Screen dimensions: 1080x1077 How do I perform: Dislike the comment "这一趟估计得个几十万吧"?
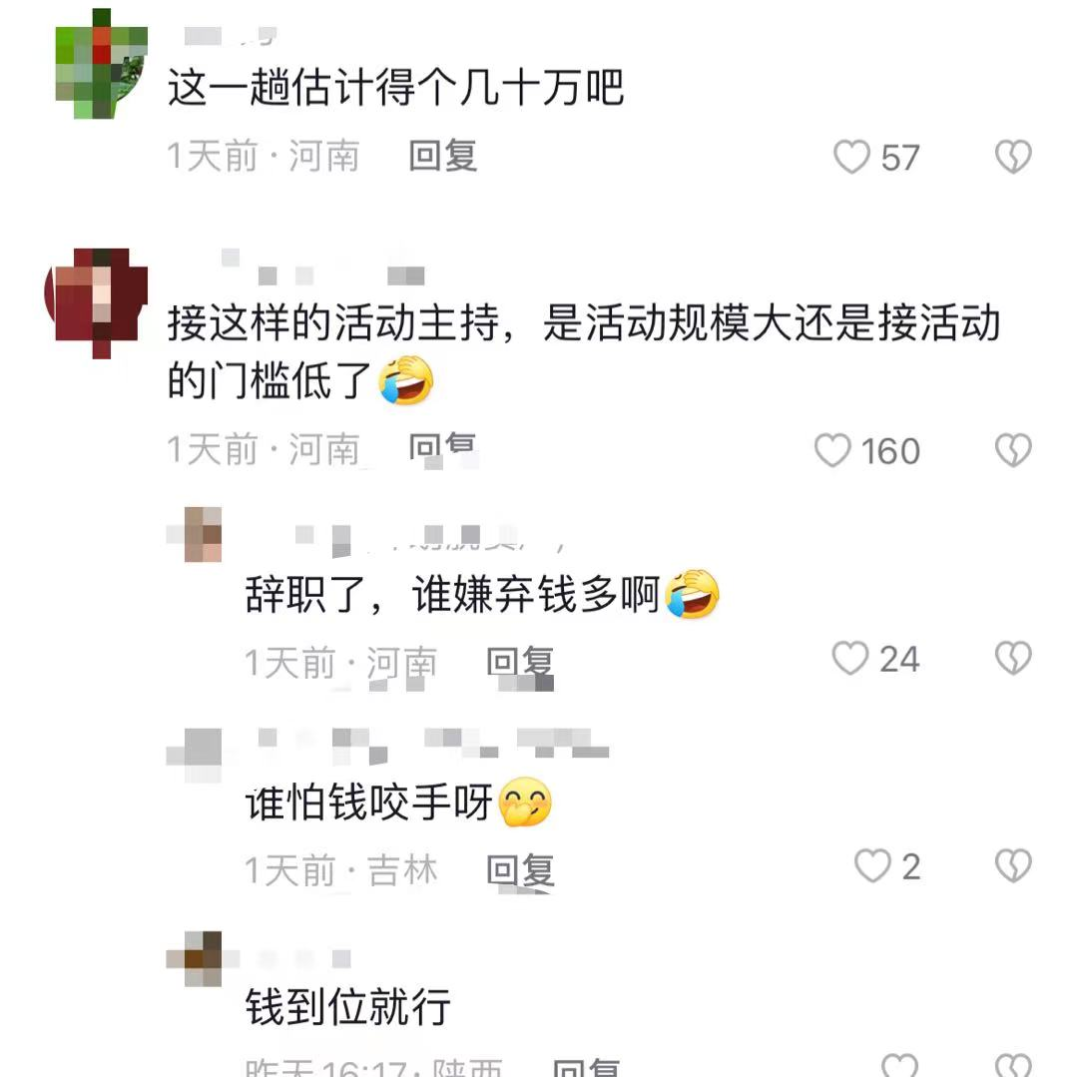1013,157
